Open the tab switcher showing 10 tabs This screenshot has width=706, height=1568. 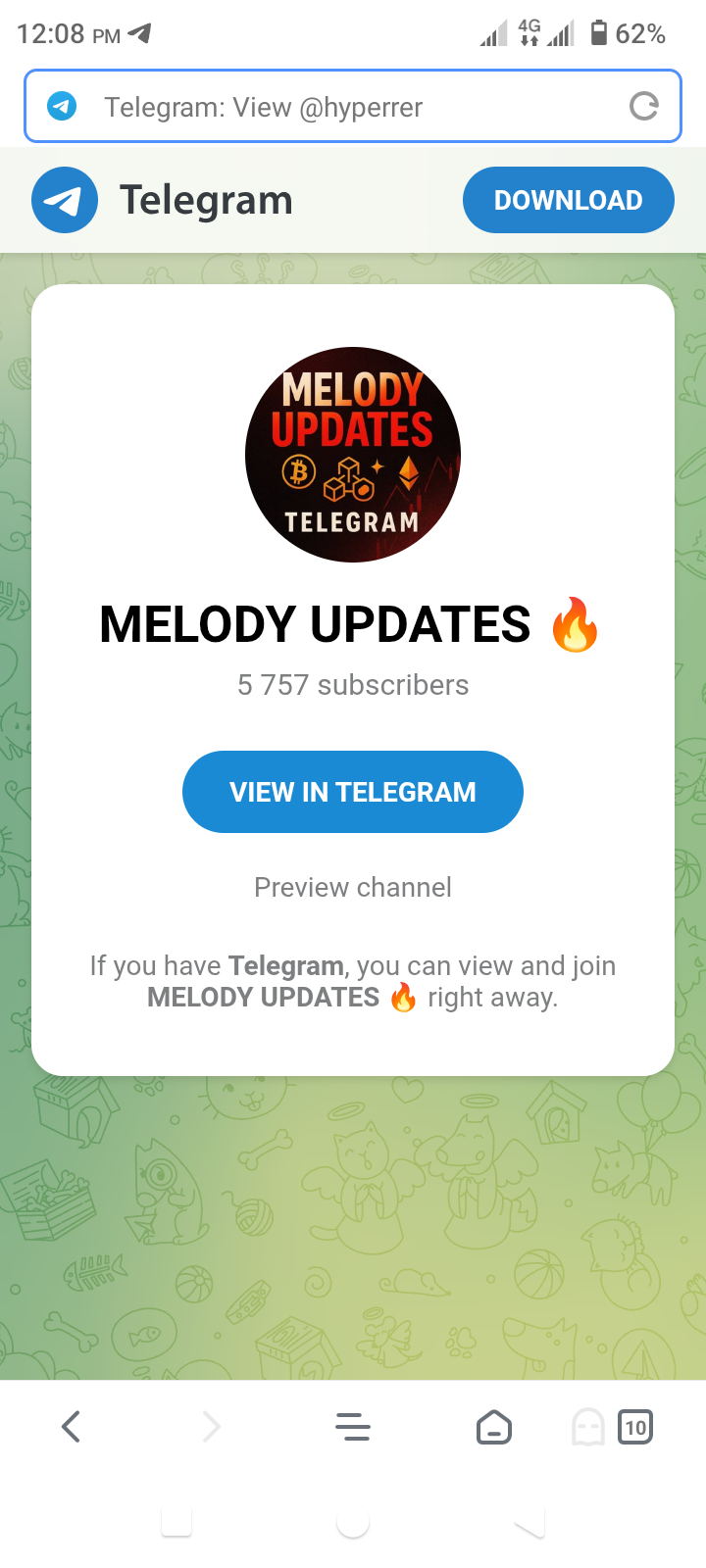[635, 1427]
